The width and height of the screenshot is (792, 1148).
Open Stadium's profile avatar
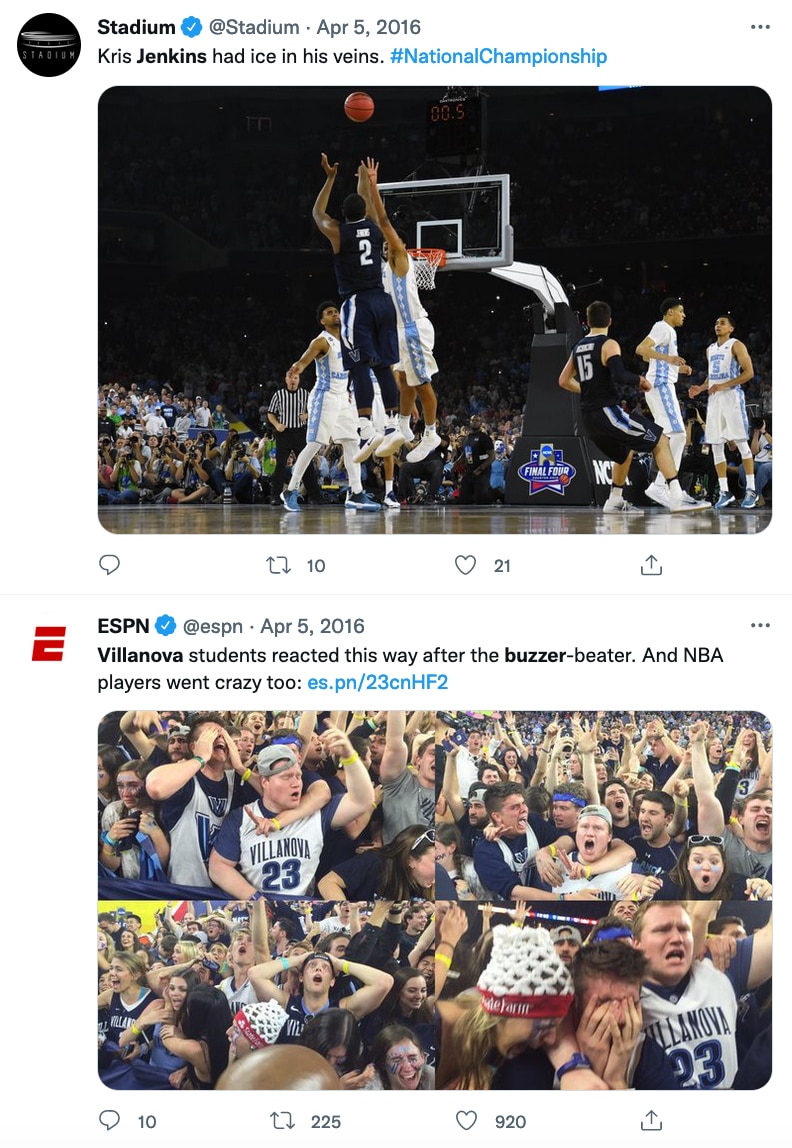tap(49, 45)
